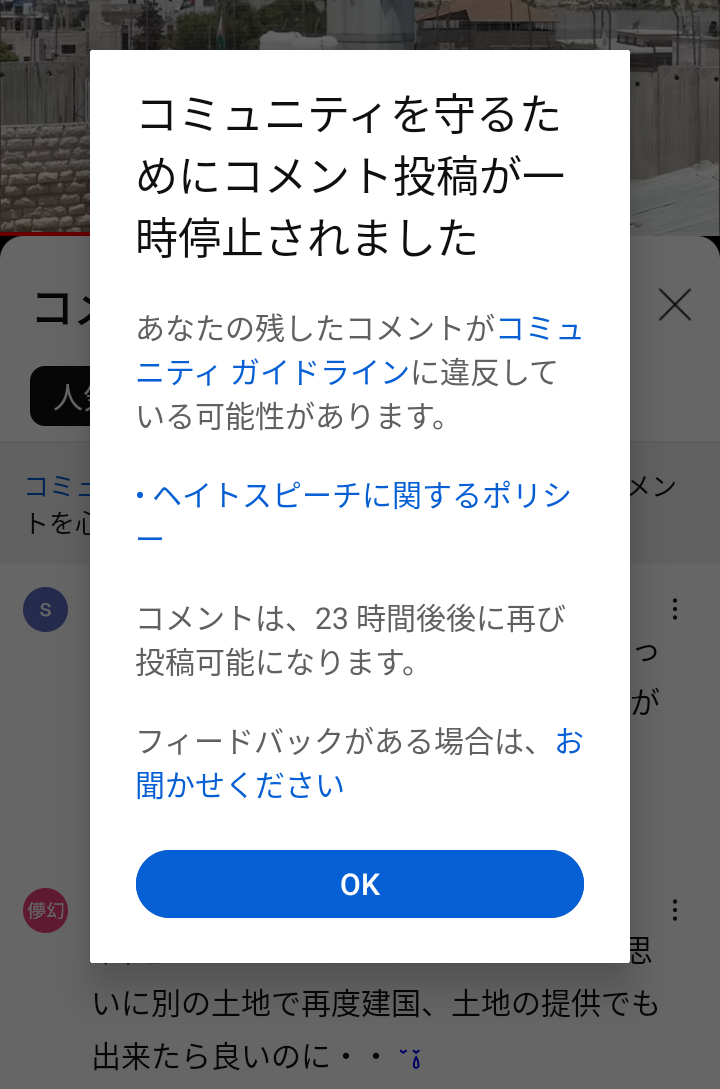This screenshot has height=1089, width=720.
Task: Click お聞かせください to give feedback
Action: [x=240, y=785]
